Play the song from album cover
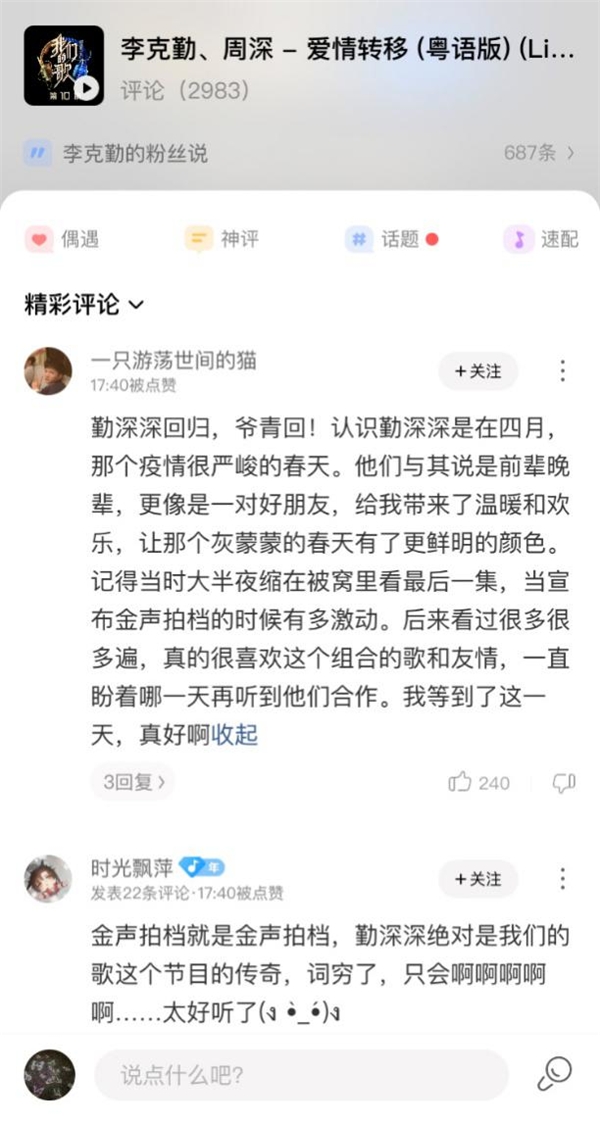Screen dimensions: 600x1123 pos(86,89)
